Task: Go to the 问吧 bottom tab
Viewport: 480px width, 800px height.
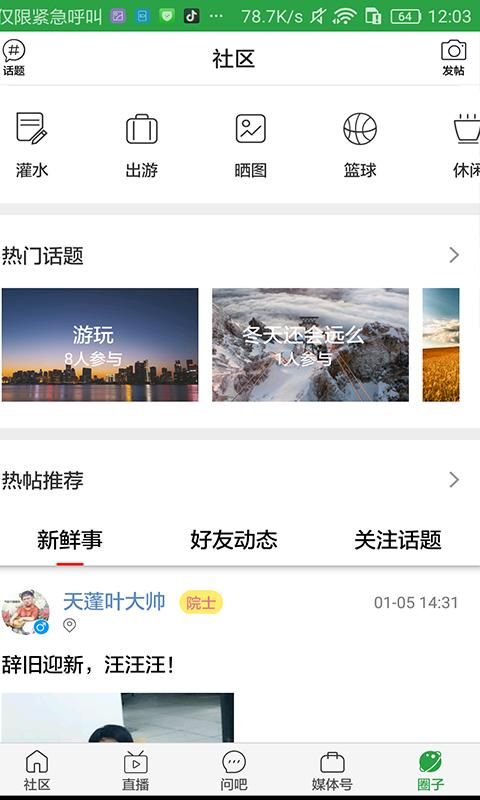Action: tap(234, 770)
